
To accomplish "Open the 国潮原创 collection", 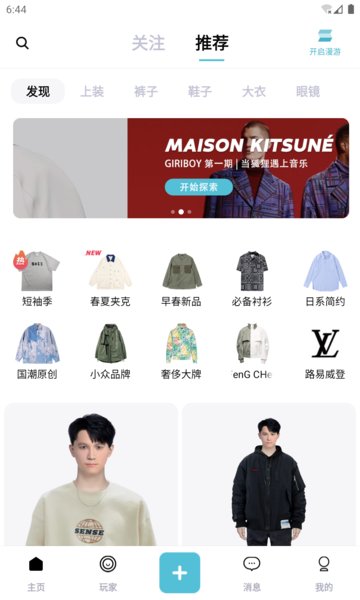I will click(37, 351).
